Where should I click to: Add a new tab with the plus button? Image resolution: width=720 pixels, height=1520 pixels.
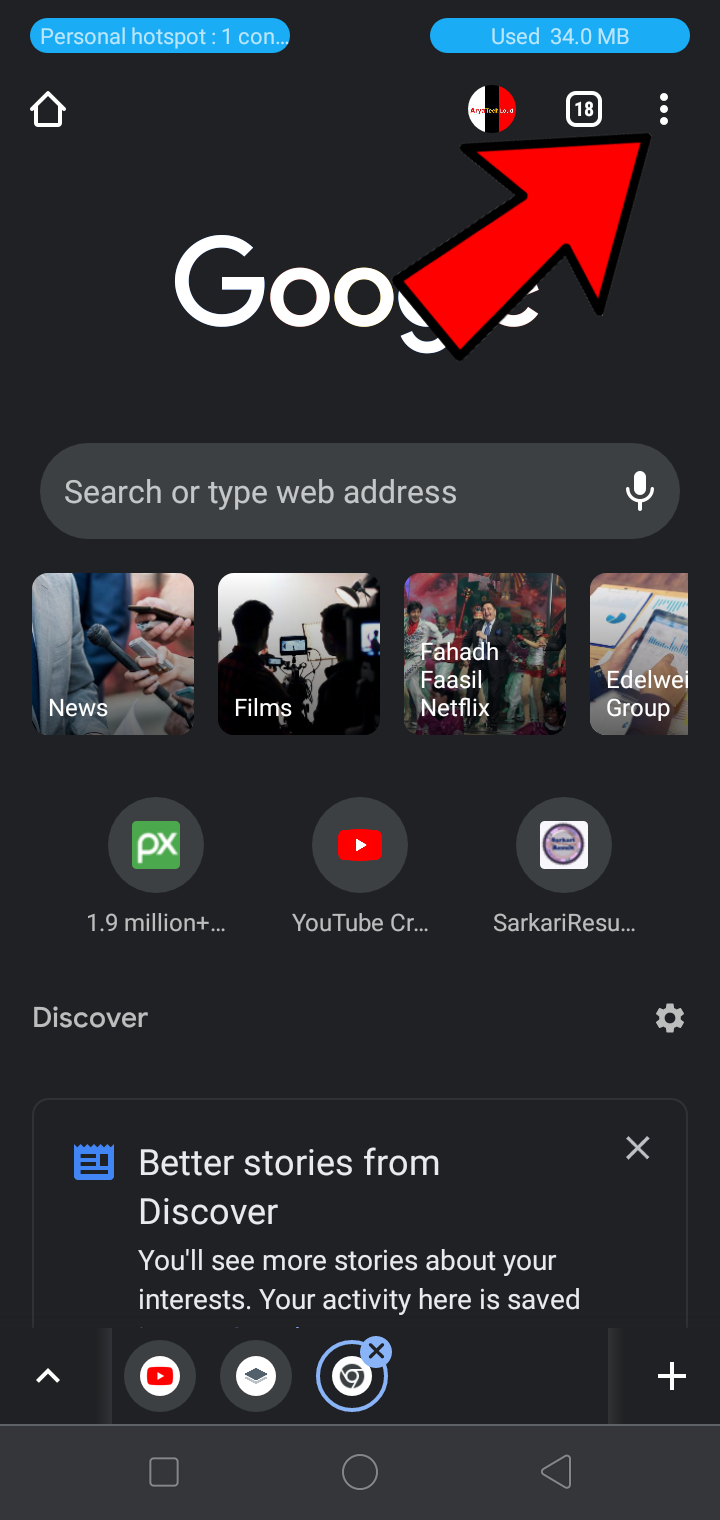coord(672,1376)
